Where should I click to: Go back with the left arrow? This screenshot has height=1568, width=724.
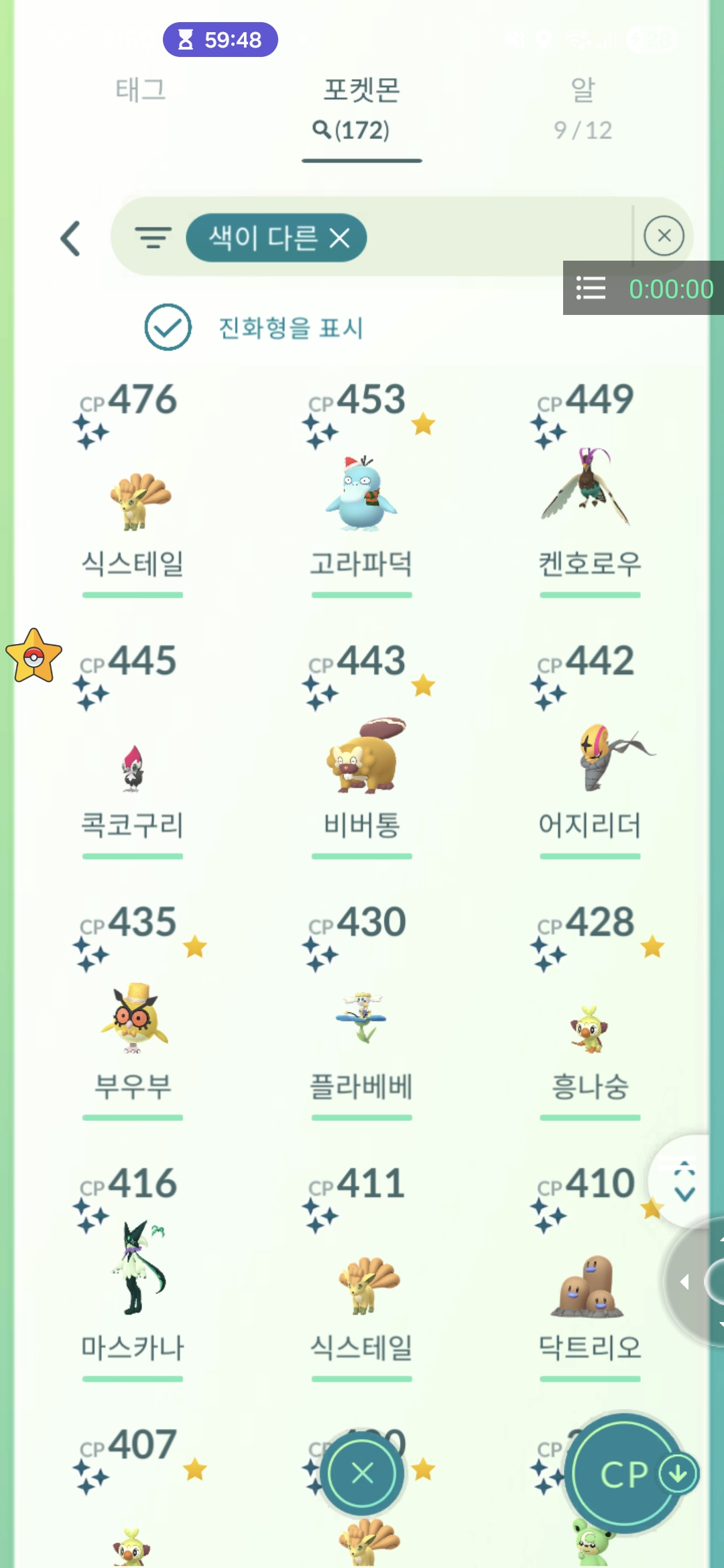tap(71, 239)
